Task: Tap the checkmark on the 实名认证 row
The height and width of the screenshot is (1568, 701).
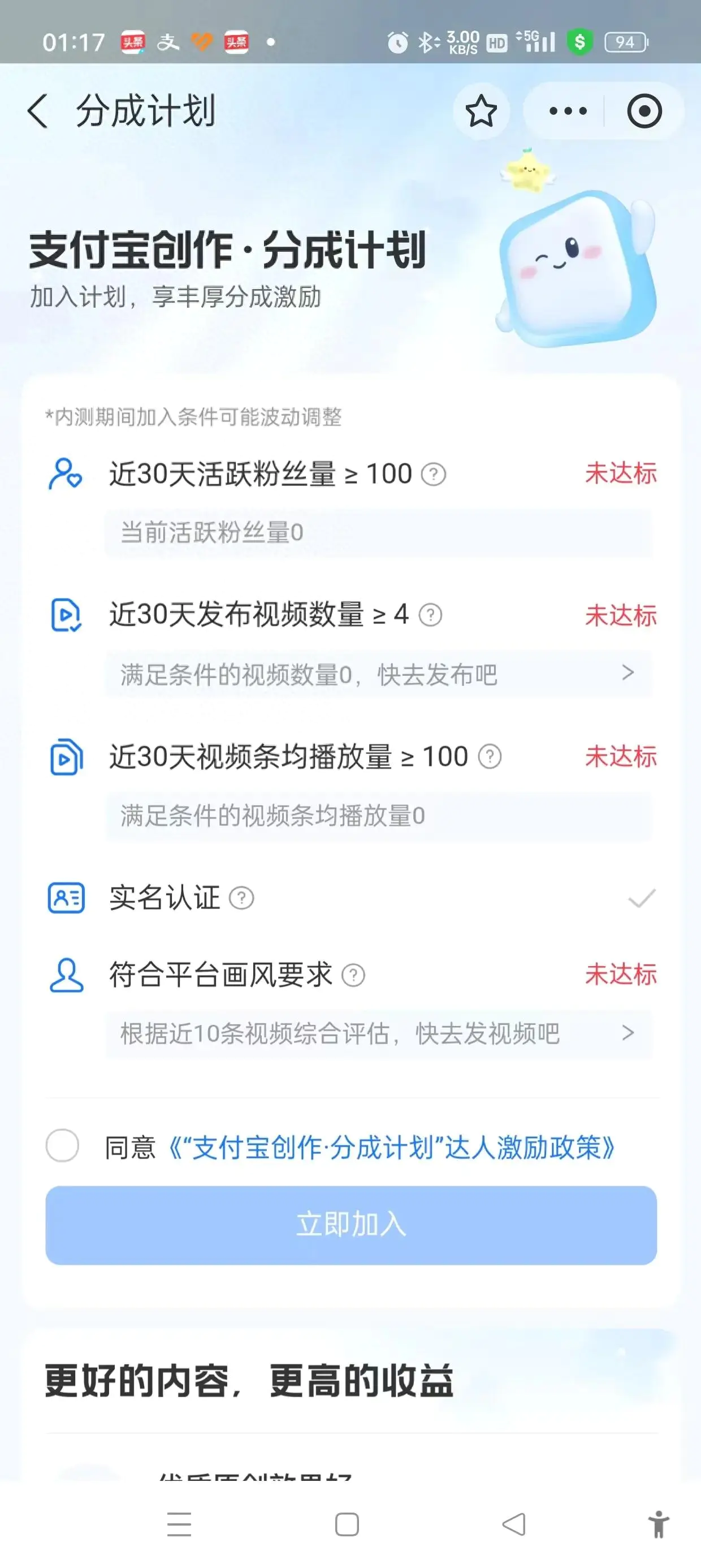Action: [639, 898]
